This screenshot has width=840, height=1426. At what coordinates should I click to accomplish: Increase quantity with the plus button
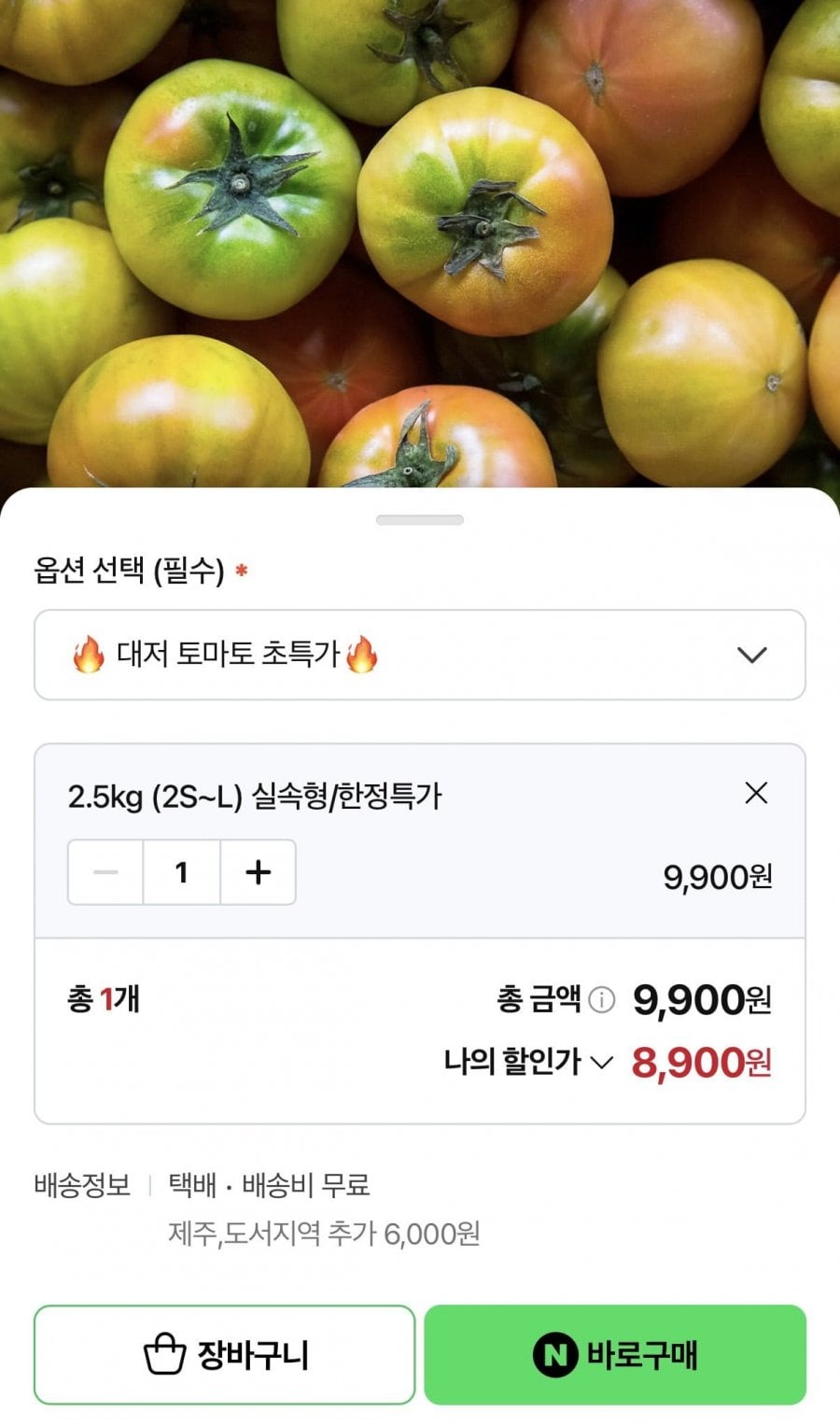point(258,872)
